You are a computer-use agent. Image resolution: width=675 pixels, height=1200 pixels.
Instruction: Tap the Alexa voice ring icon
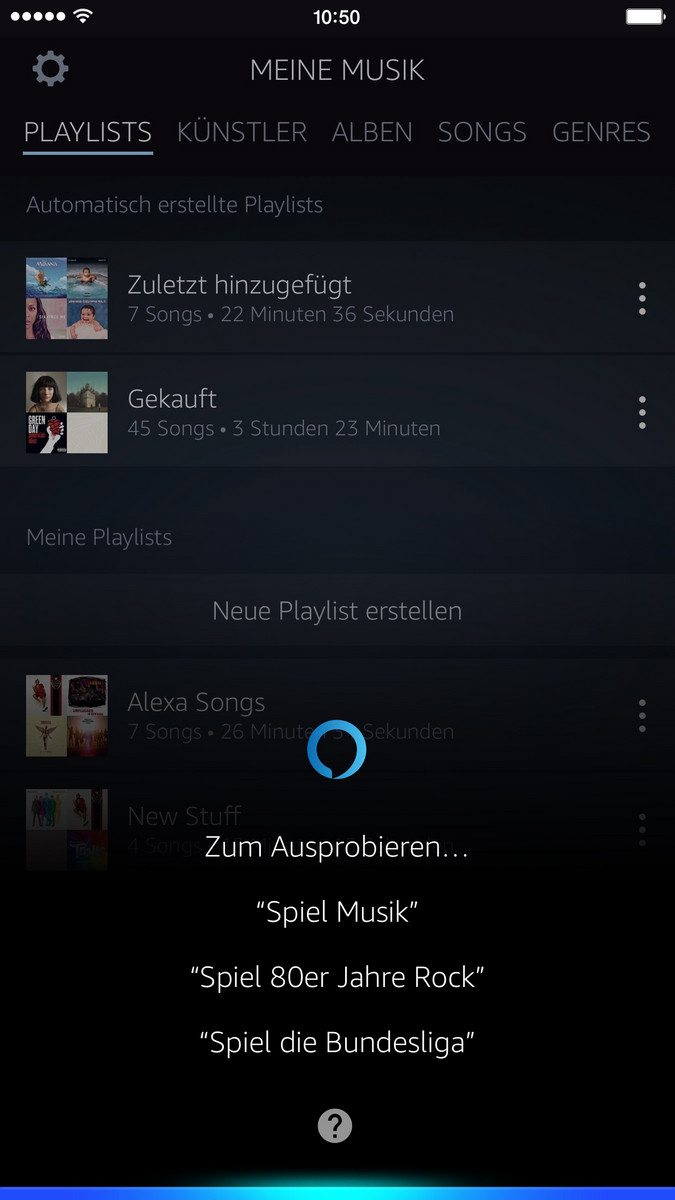click(337, 749)
